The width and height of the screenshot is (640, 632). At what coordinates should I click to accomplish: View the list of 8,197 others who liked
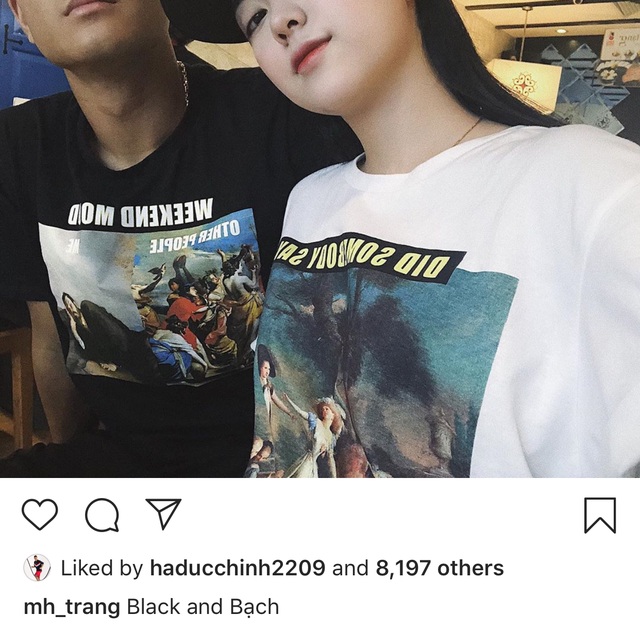[x=439, y=569]
